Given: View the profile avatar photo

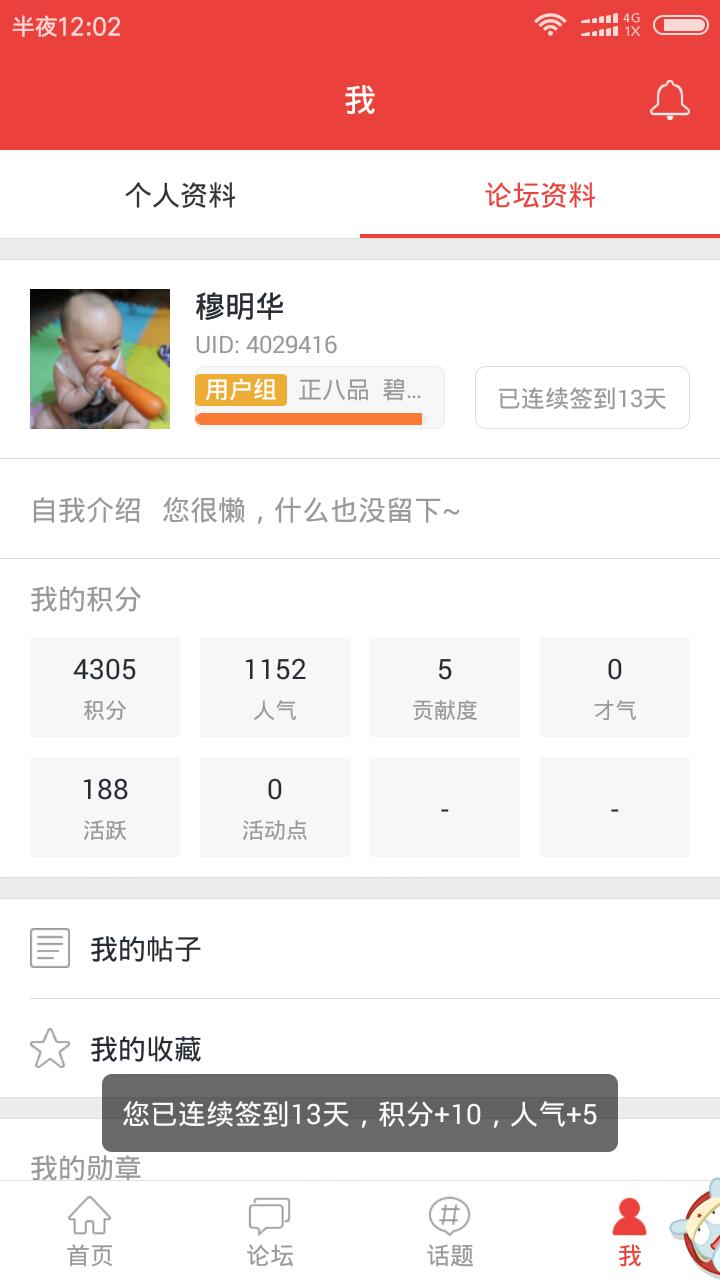Looking at the screenshot, I should [x=100, y=359].
